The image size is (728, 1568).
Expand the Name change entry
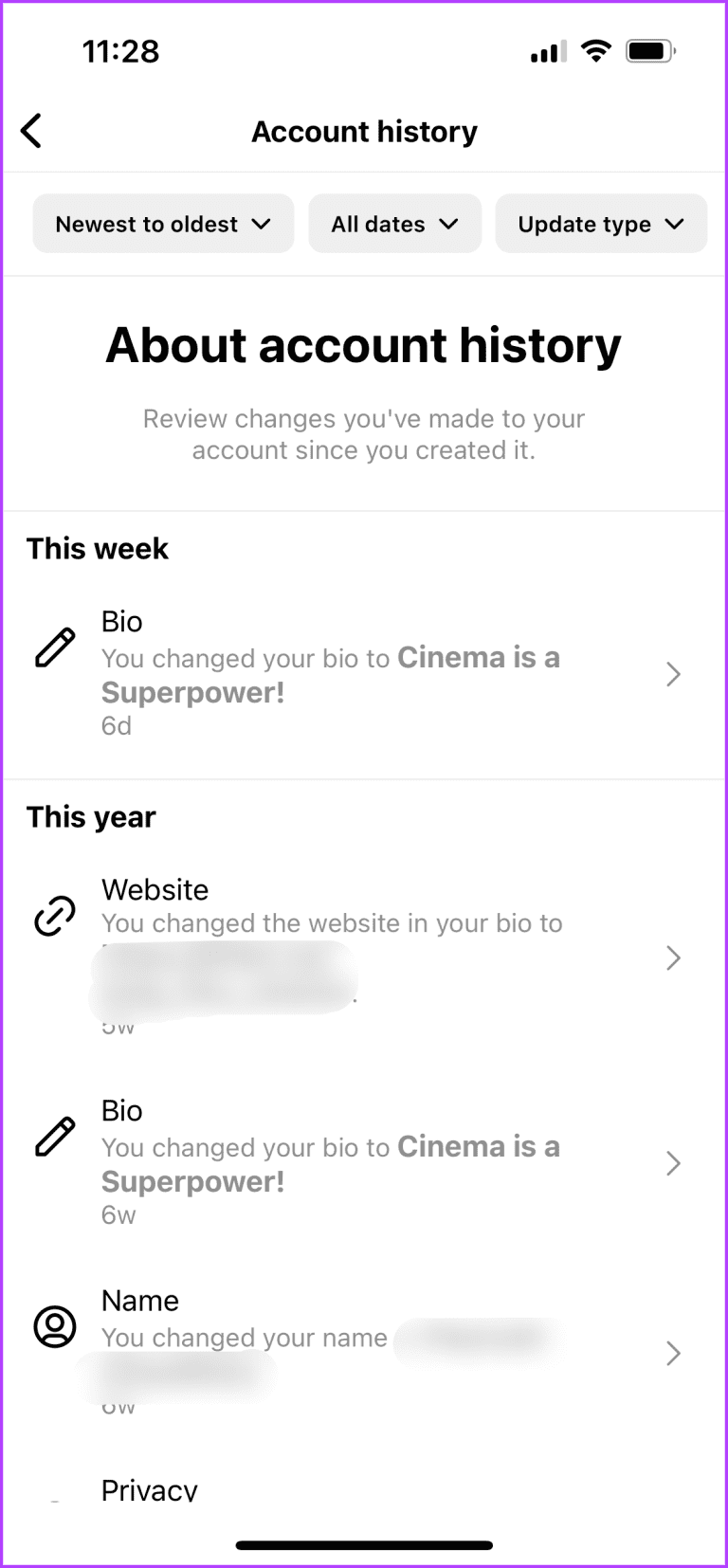673,1354
